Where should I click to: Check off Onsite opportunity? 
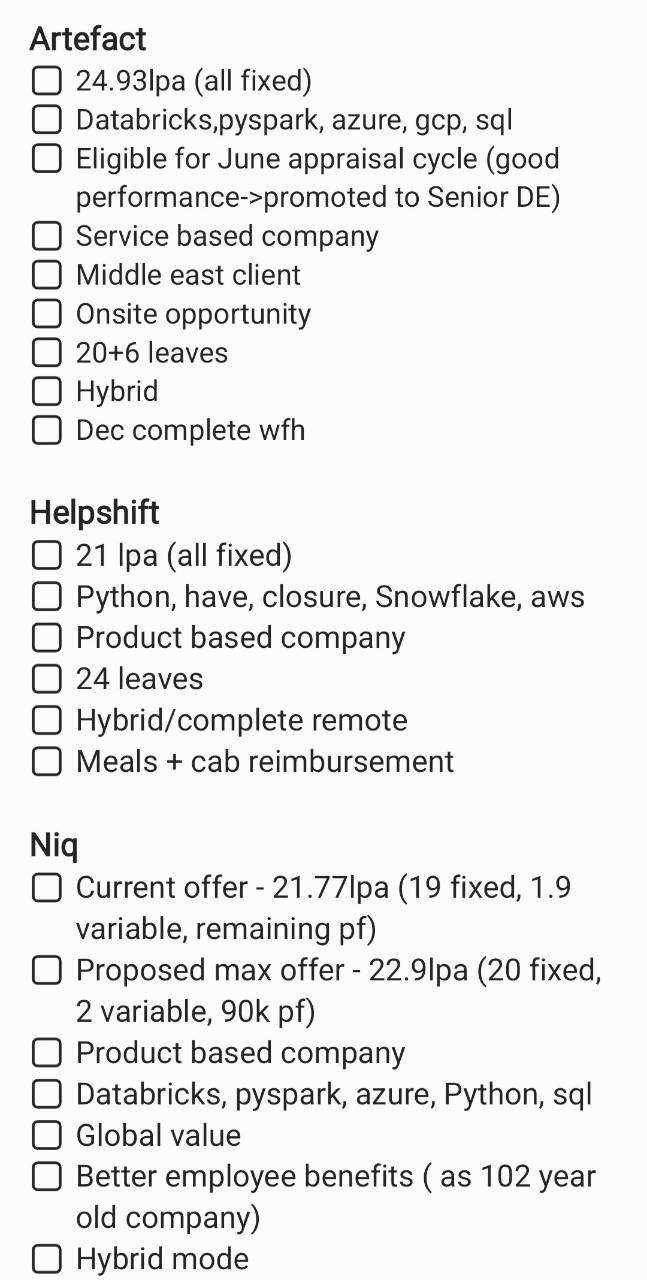click(x=46, y=314)
